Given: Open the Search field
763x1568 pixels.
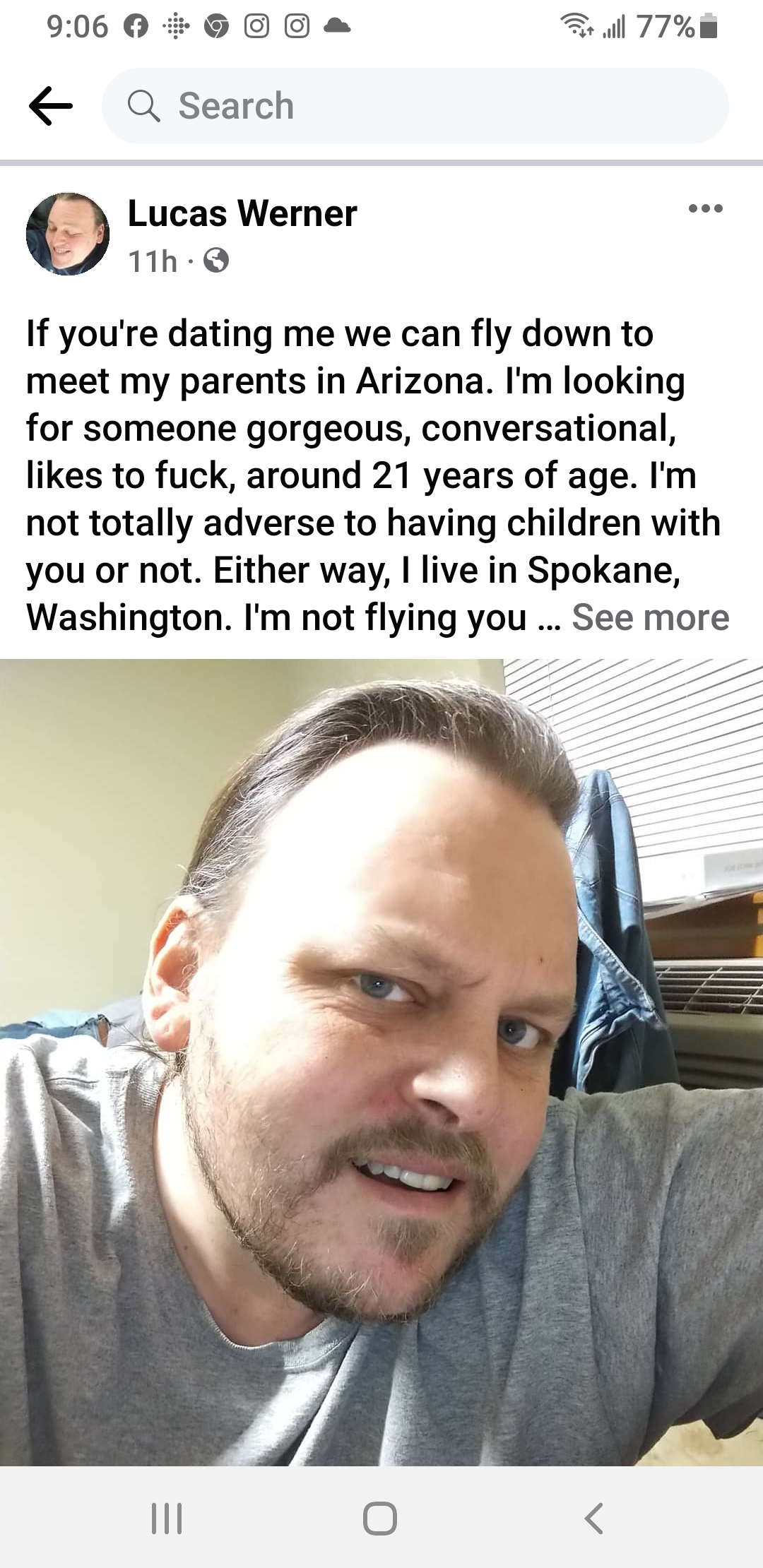Looking at the screenshot, I should [415, 106].
